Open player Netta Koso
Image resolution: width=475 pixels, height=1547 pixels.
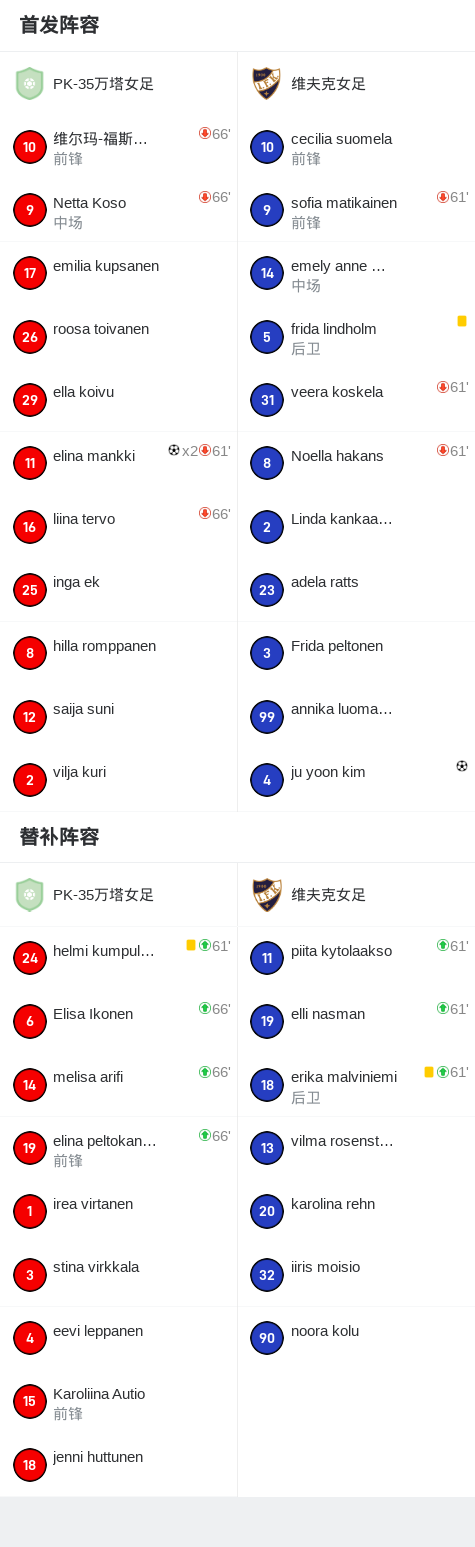pos(118,210)
